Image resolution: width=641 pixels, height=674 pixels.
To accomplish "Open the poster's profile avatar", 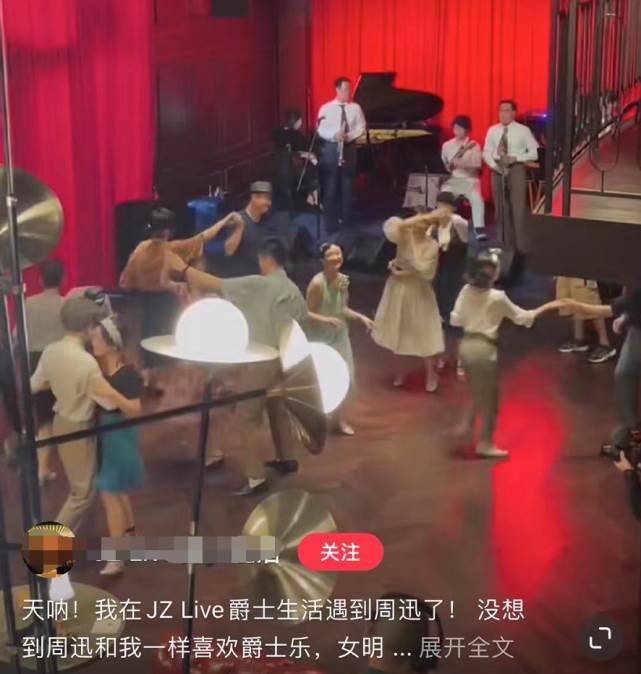I will click(47, 551).
